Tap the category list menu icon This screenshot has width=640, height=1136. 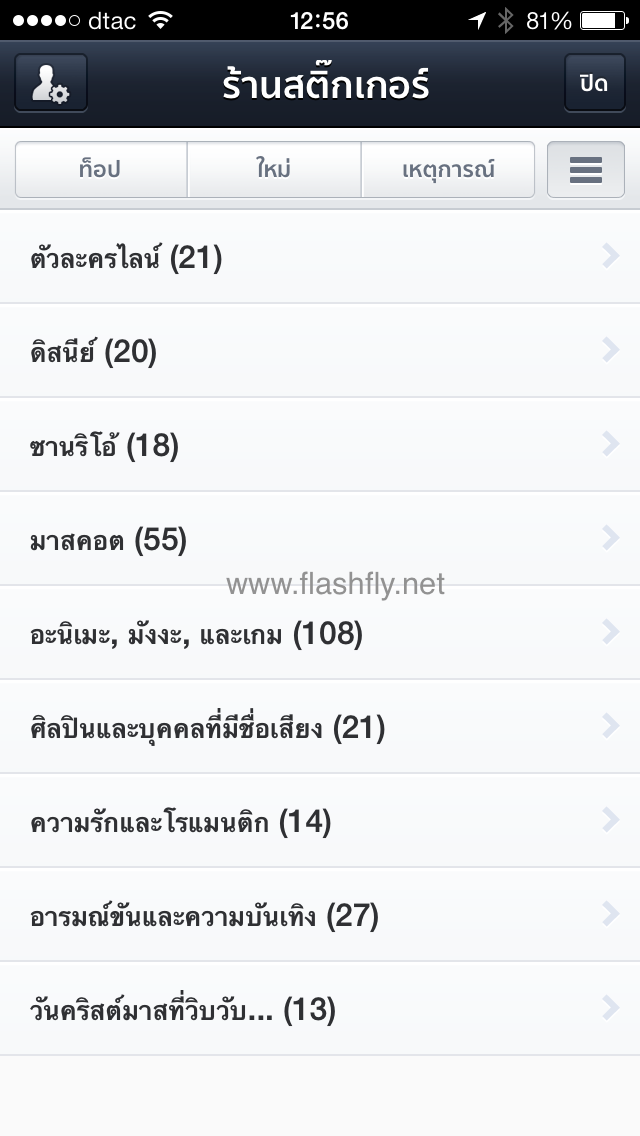[x=586, y=170]
